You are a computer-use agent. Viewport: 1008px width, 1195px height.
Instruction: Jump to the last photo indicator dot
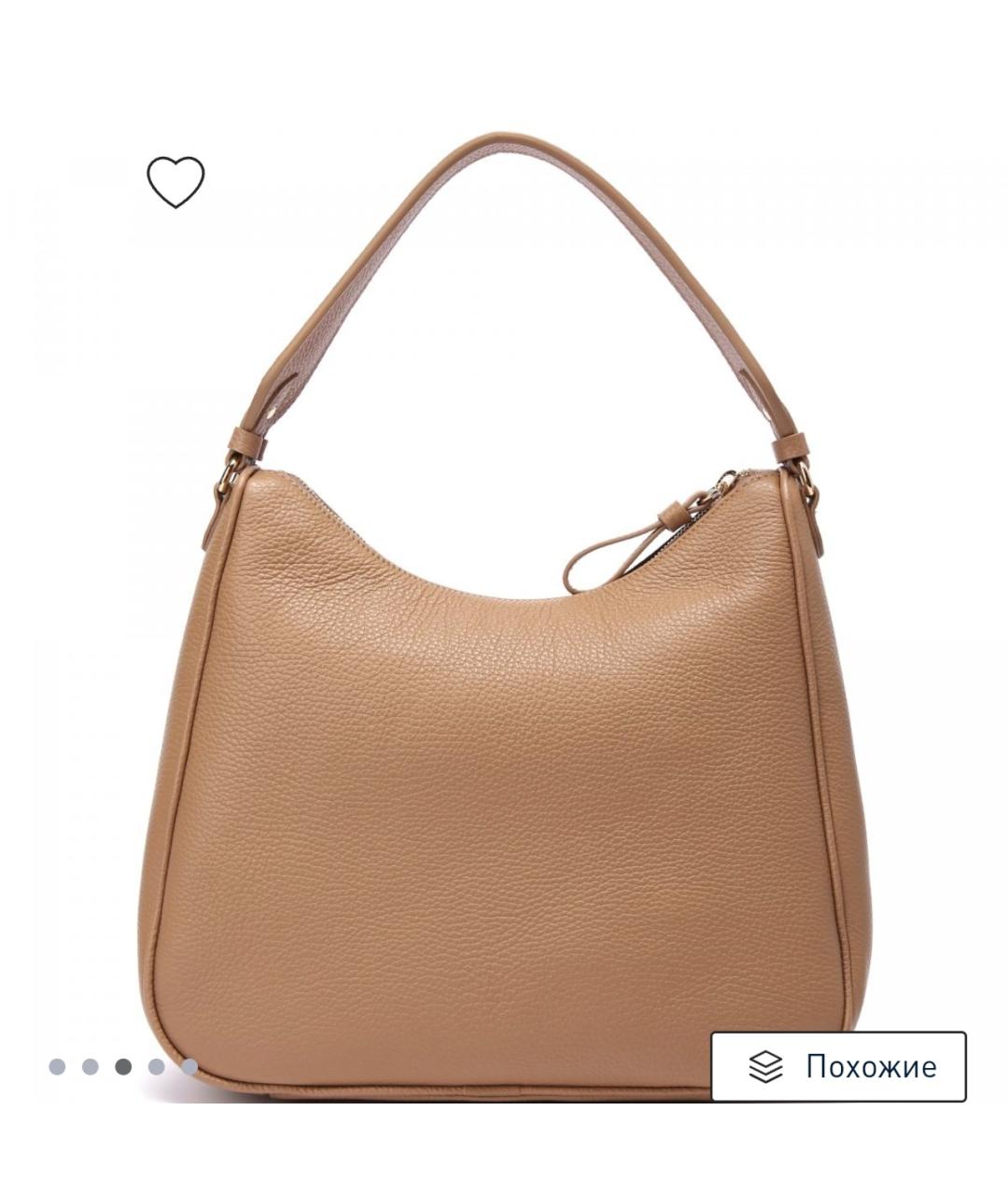pos(189,1066)
